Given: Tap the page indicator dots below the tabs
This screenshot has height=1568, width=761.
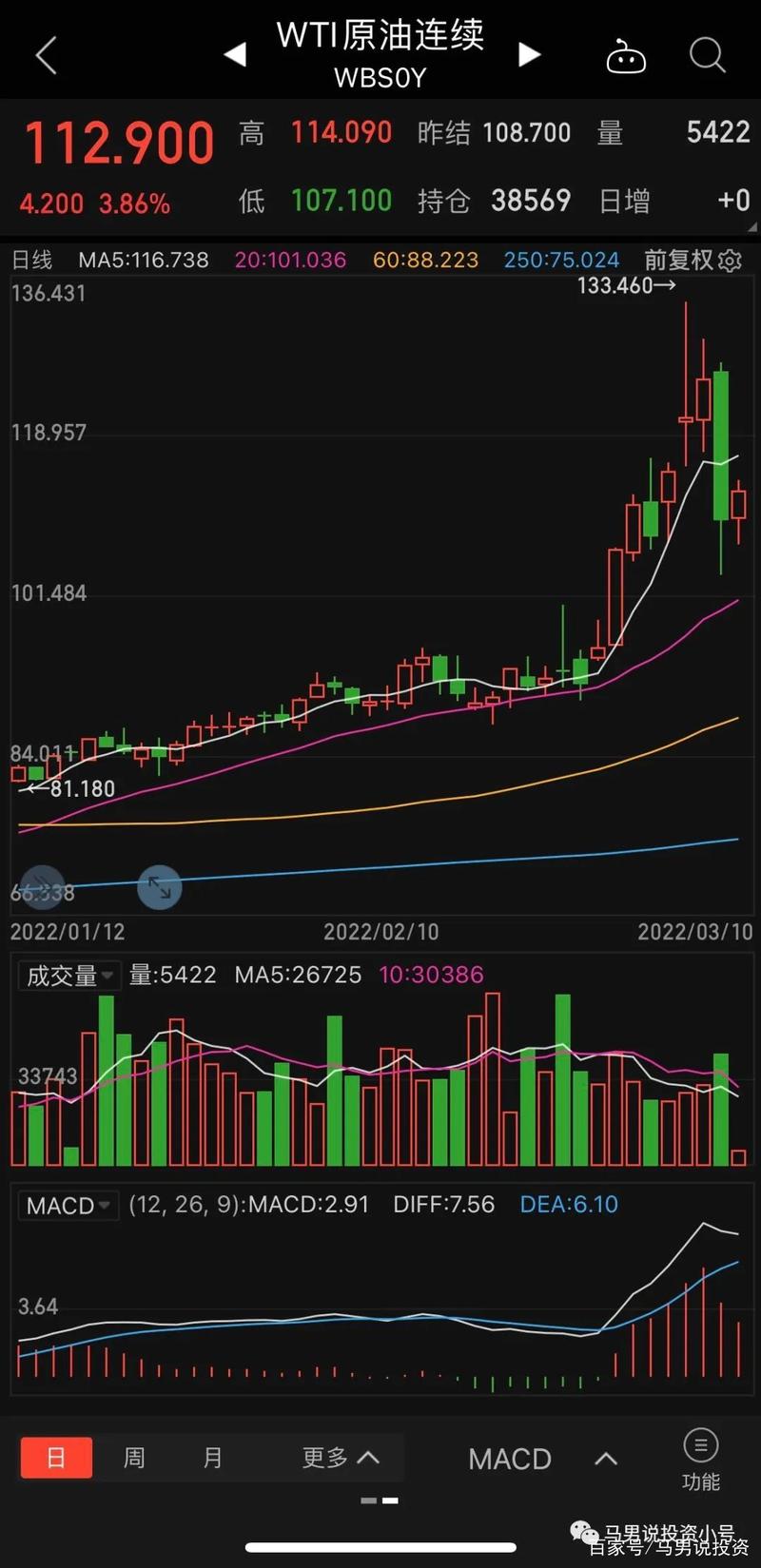Looking at the screenshot, I should (380, 1500).
